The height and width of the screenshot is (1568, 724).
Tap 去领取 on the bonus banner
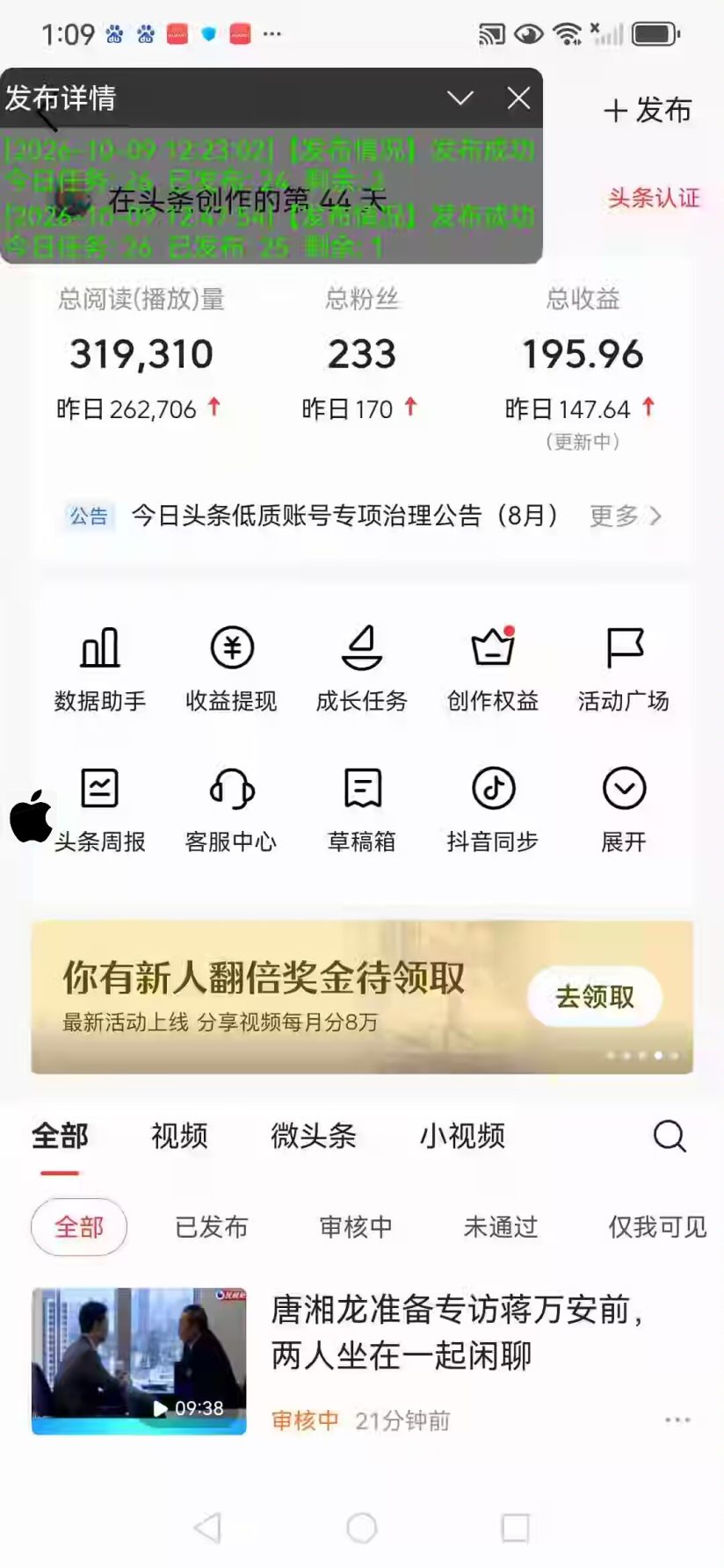pos(595,996)
